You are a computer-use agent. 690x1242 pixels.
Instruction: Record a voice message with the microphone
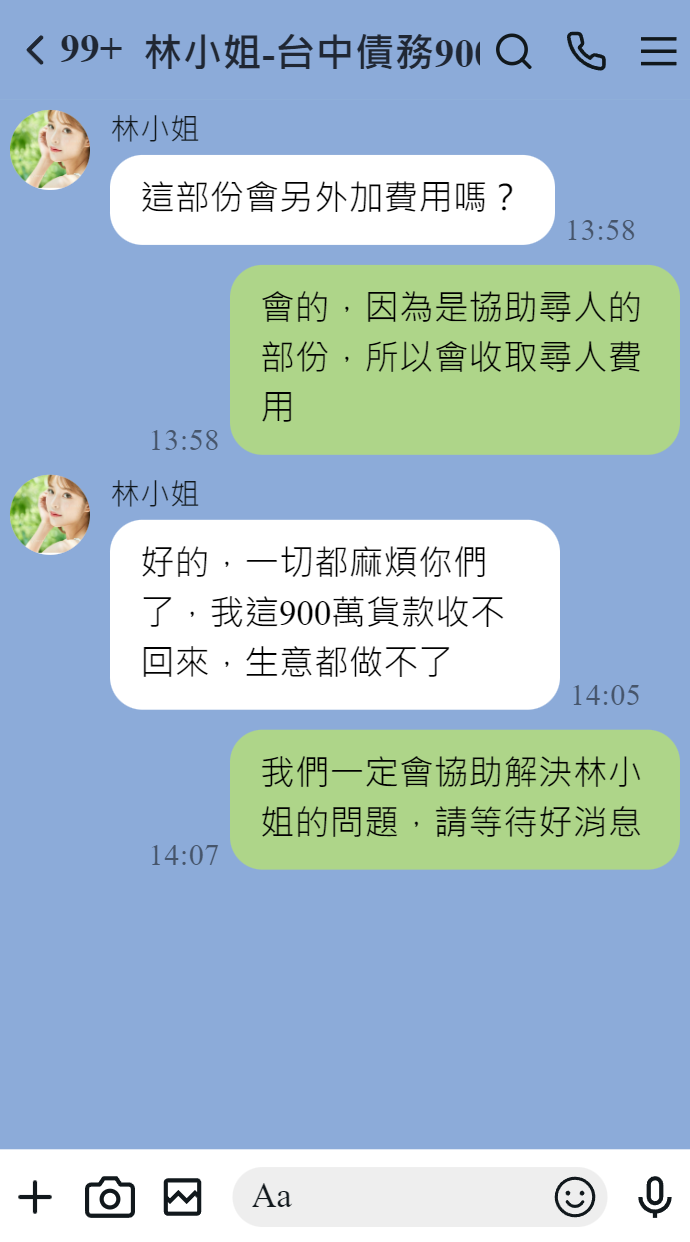[x=655, y=1197]
